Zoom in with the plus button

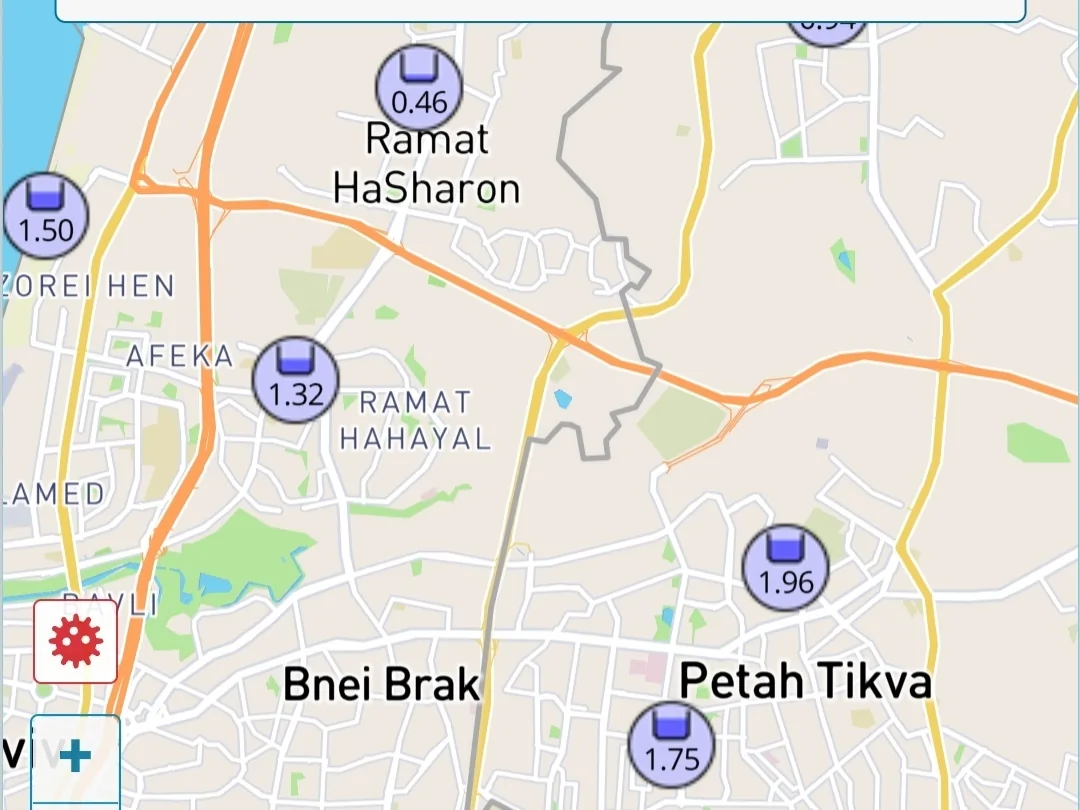(x=76, y=756)
